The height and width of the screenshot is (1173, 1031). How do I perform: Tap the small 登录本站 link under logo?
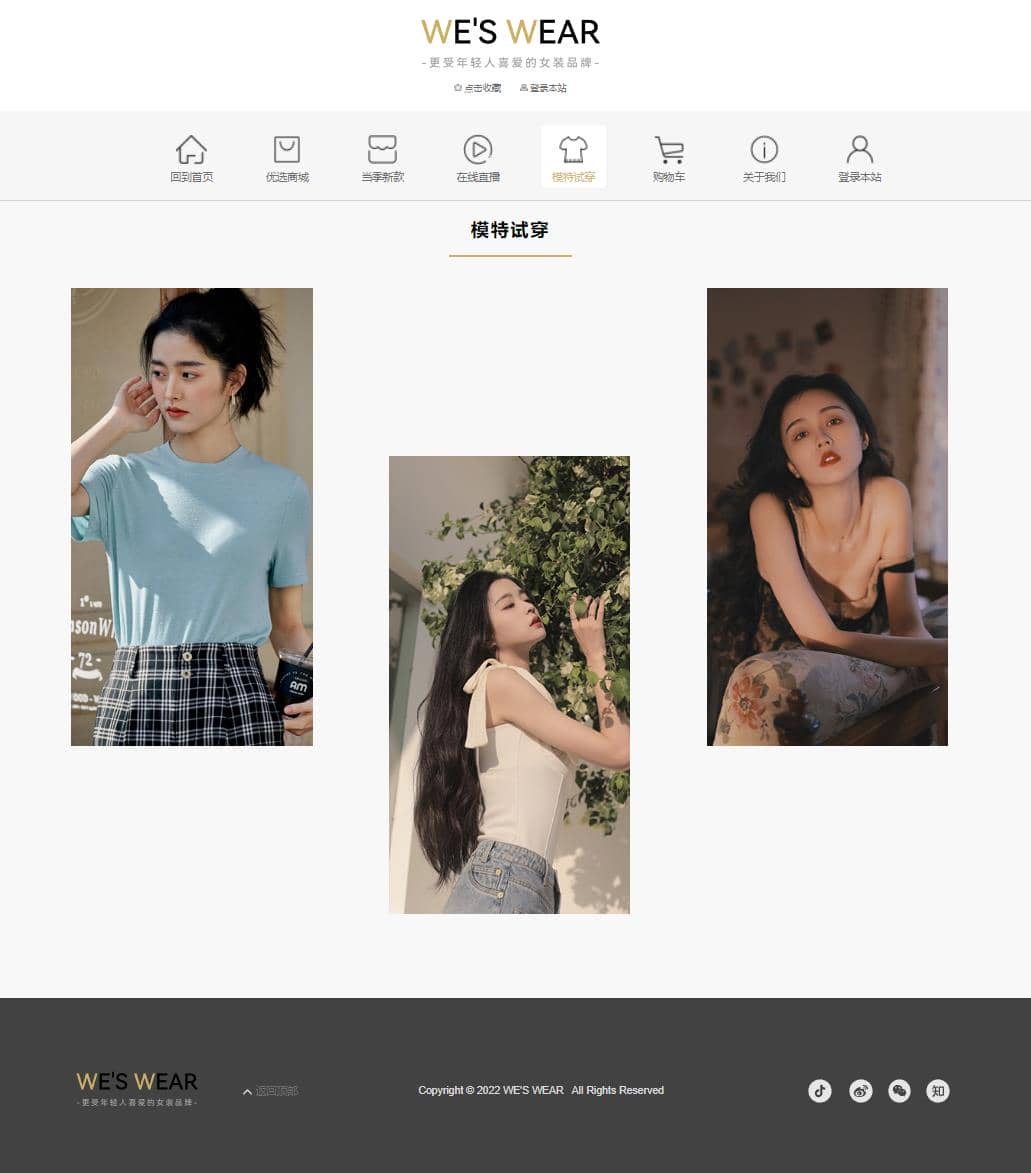pos(544,88)
